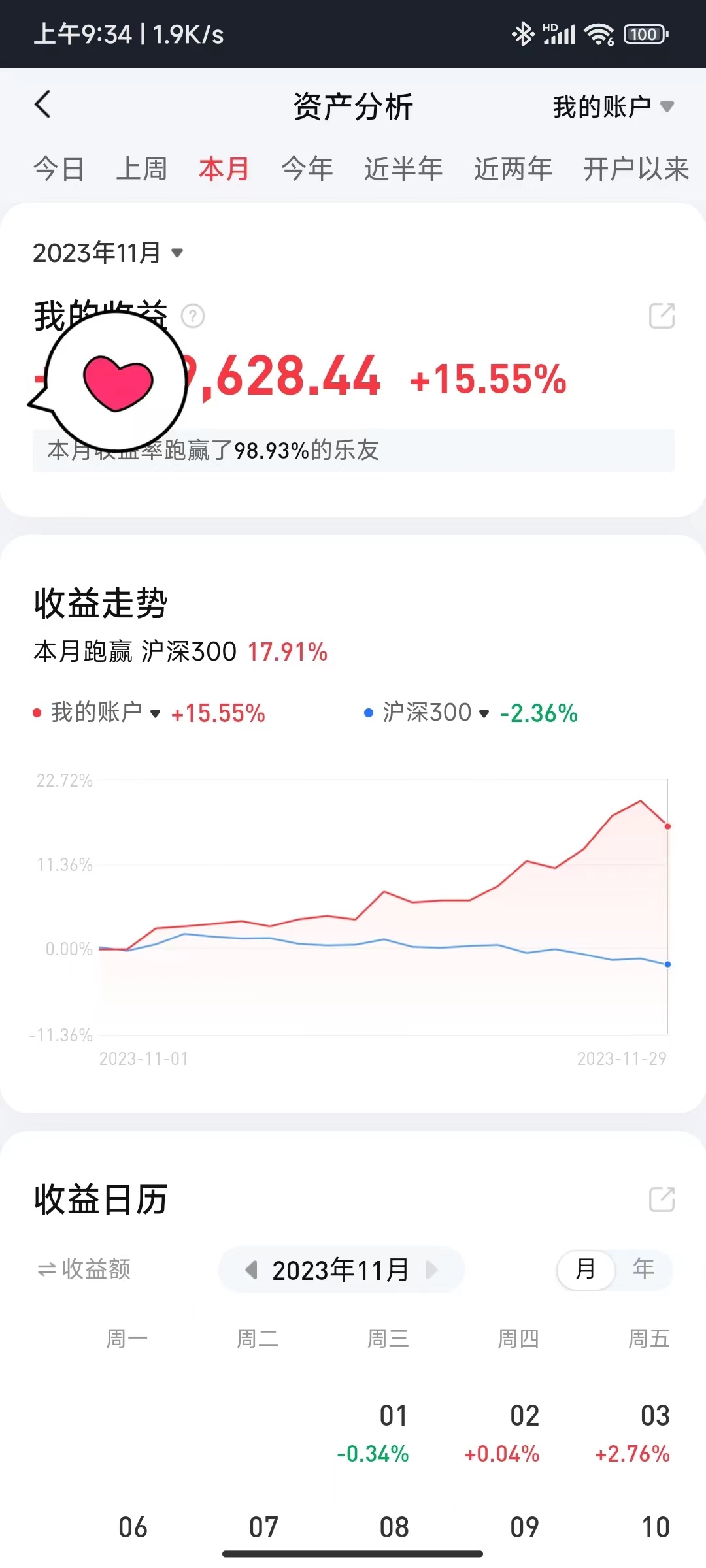Switch to the 今日 tab
Viewport: 706px width, 1568px height.
pos(59,169)
